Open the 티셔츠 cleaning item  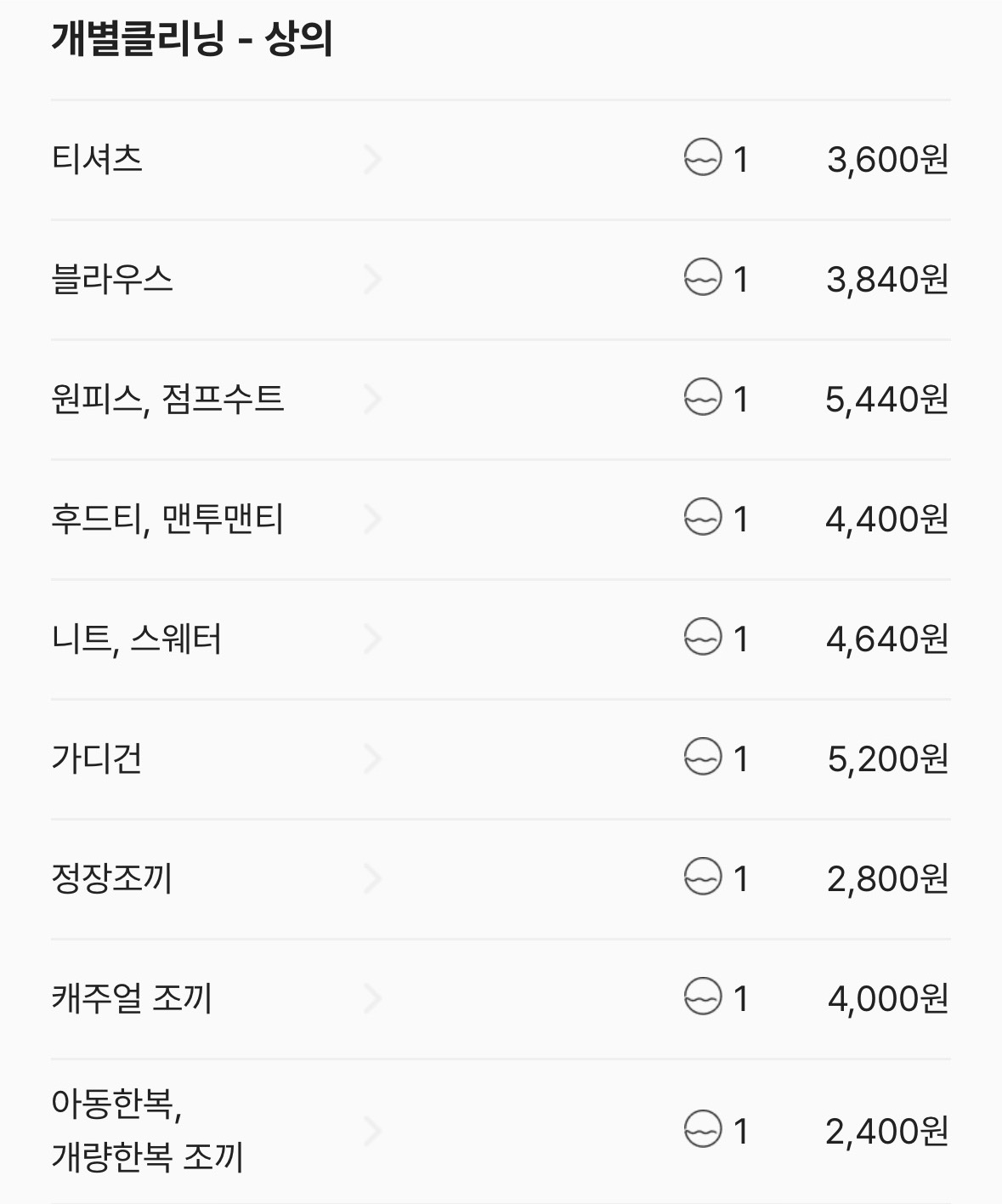click(x=501, y=160)
